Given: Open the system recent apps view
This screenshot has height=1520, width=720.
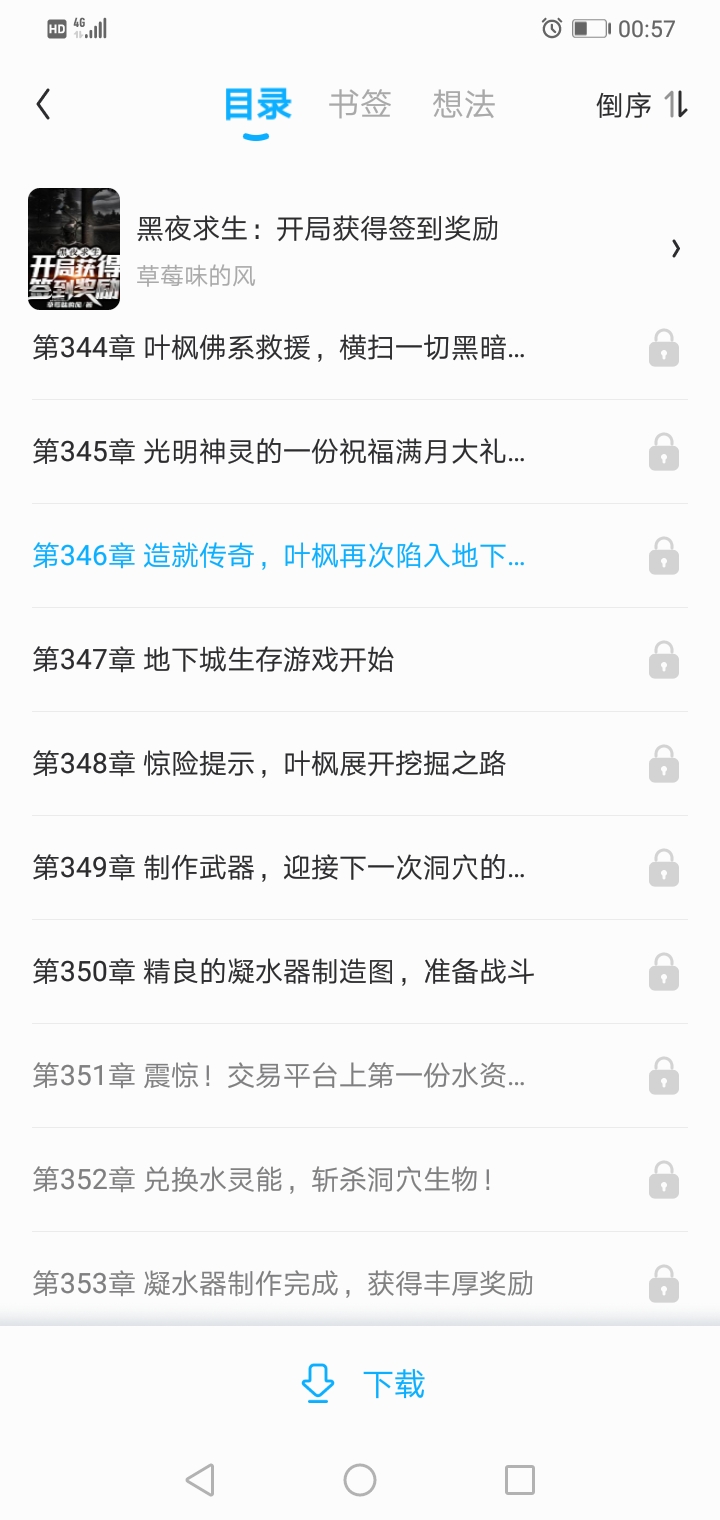Looking at the screenshot, I should 519,1479.
